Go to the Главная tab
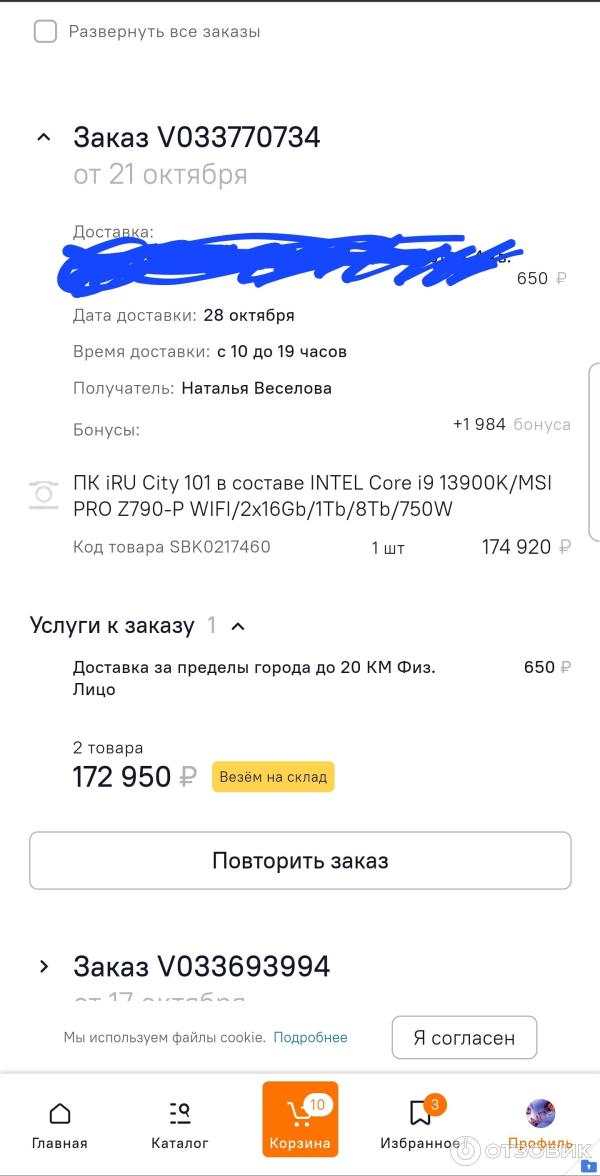 pyautogui.click(x=60, y=1124)
